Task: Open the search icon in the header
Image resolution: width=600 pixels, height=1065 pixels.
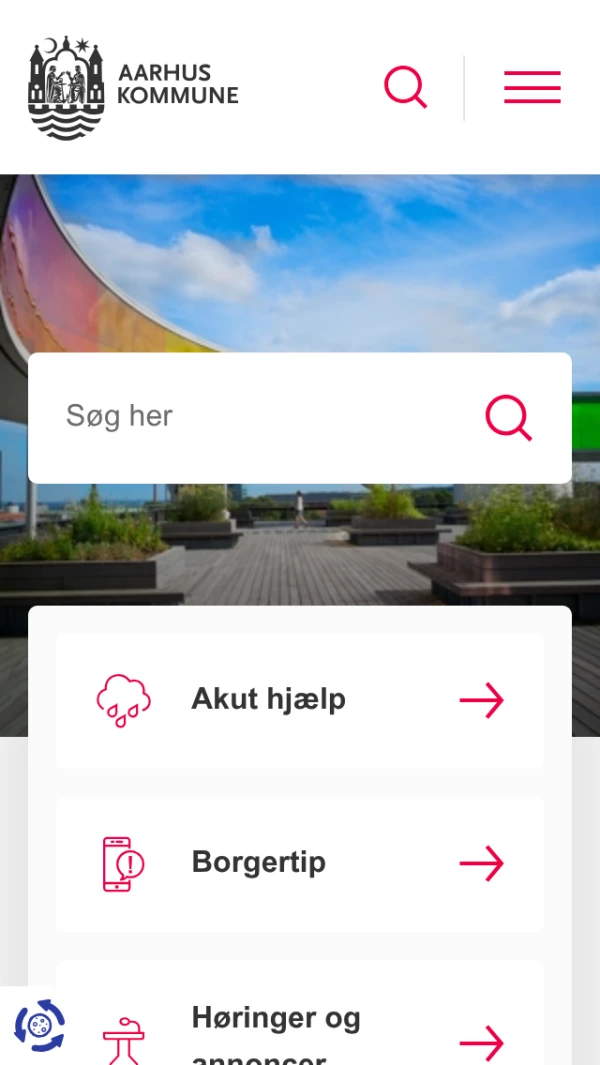Action: pos(405,88)
